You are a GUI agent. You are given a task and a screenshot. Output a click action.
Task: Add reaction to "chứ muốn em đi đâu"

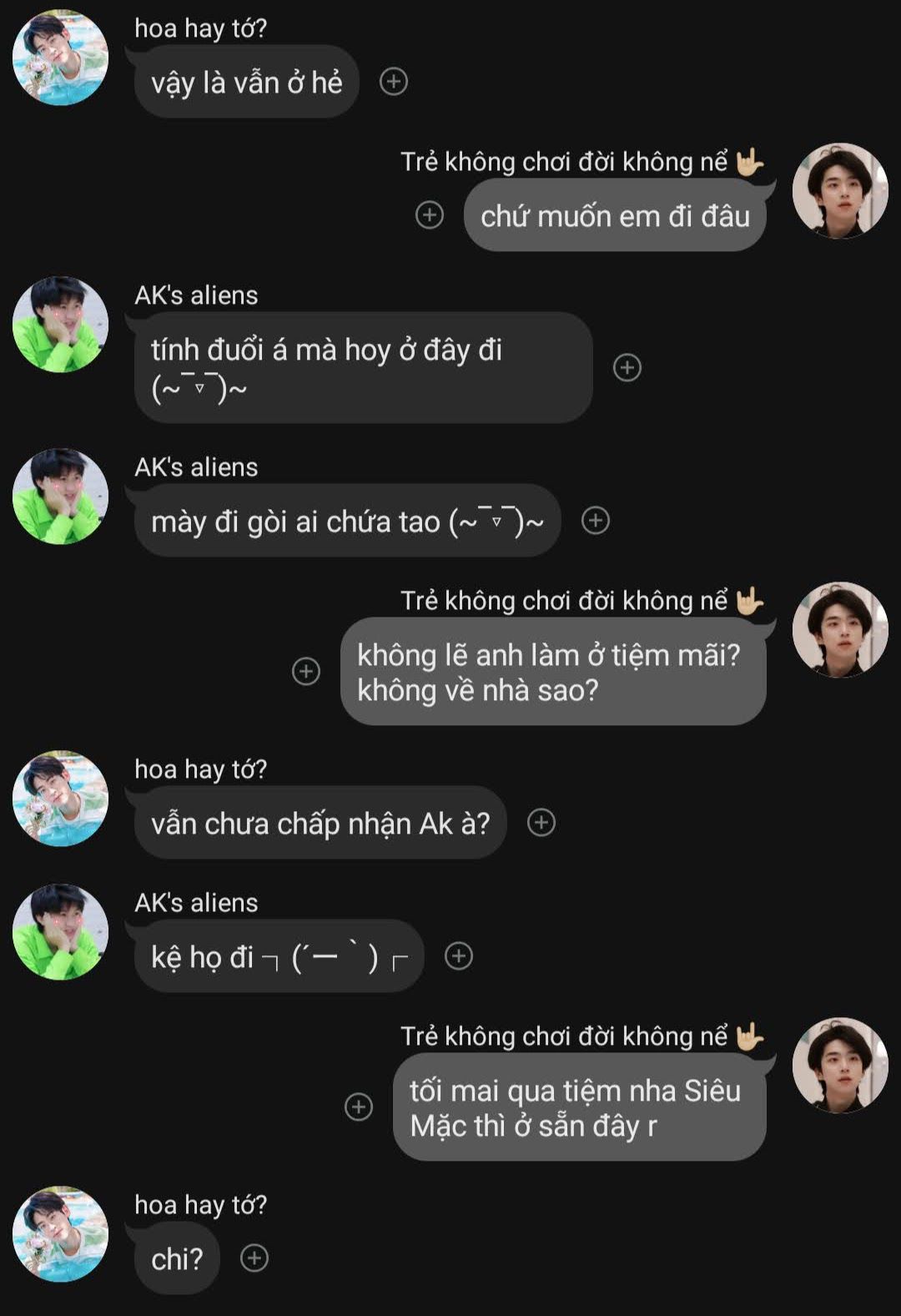[x=430, y=215]
